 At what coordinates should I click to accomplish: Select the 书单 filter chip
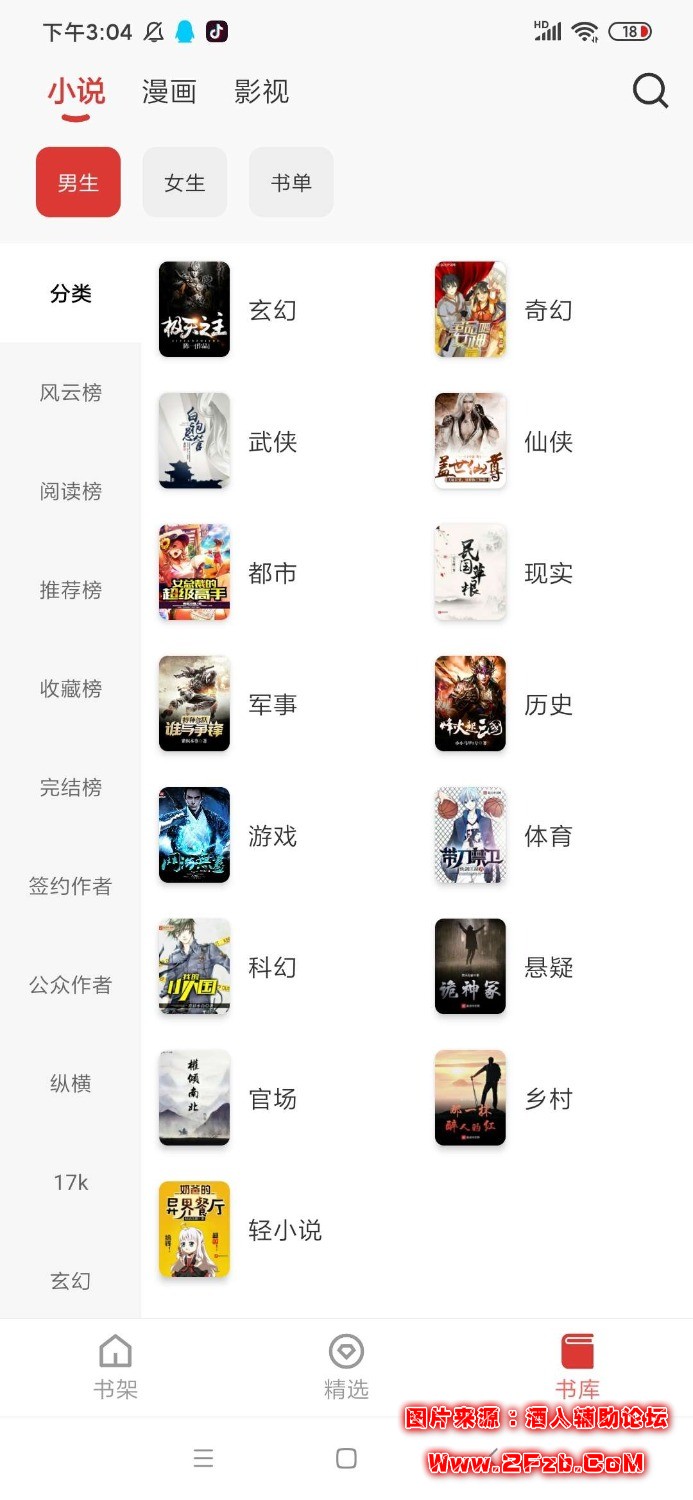pos(291,183)
